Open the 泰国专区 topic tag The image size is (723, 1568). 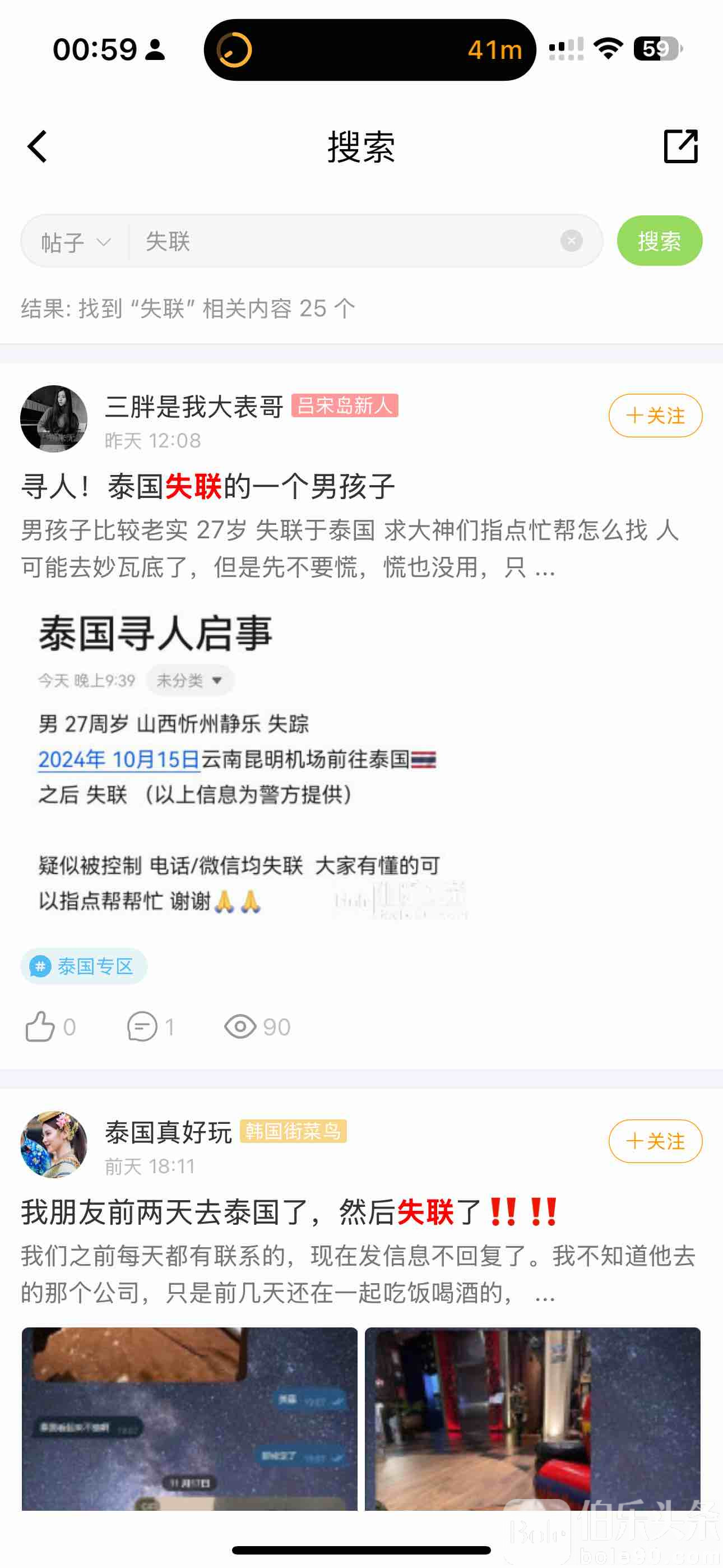tap(84, 966)
